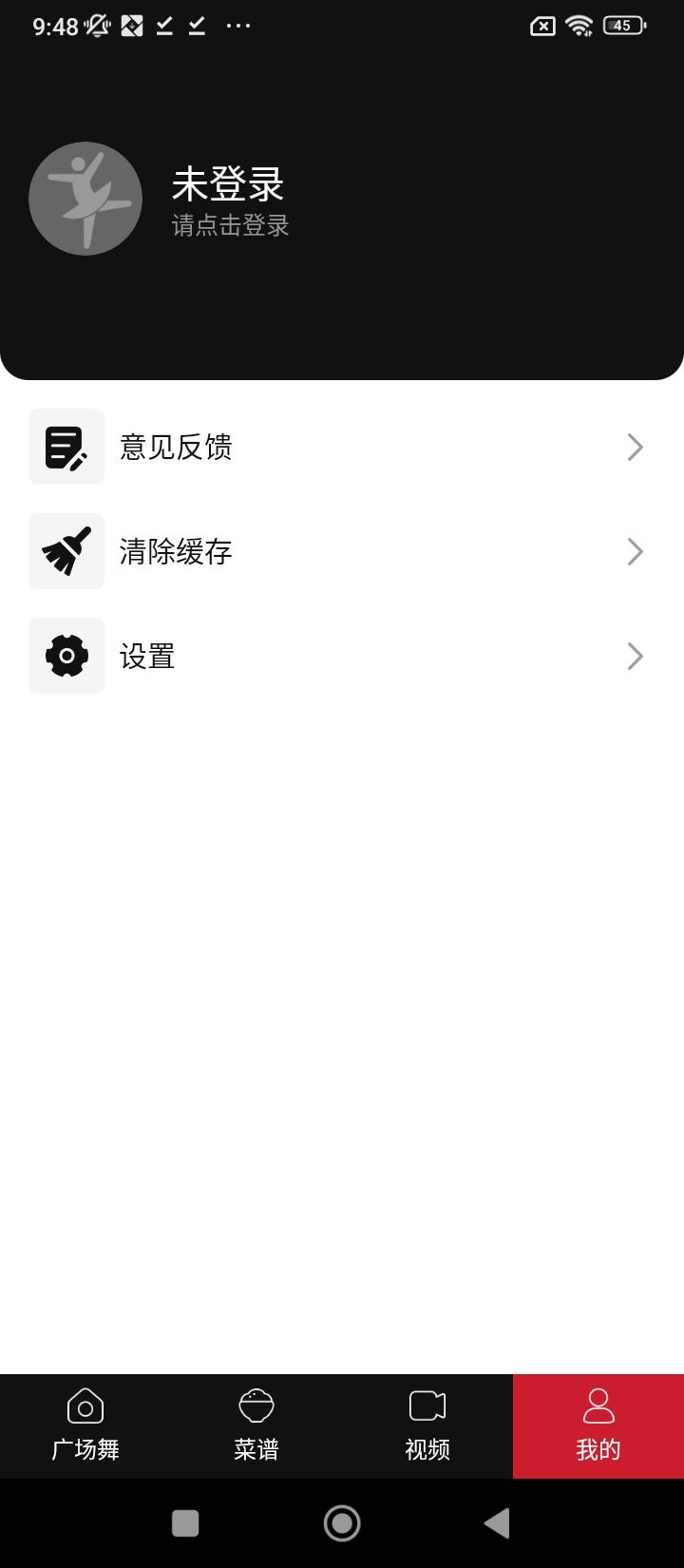
Task: Expand the 意见反馈 row via its chevron
Action: tap(635, 447)
